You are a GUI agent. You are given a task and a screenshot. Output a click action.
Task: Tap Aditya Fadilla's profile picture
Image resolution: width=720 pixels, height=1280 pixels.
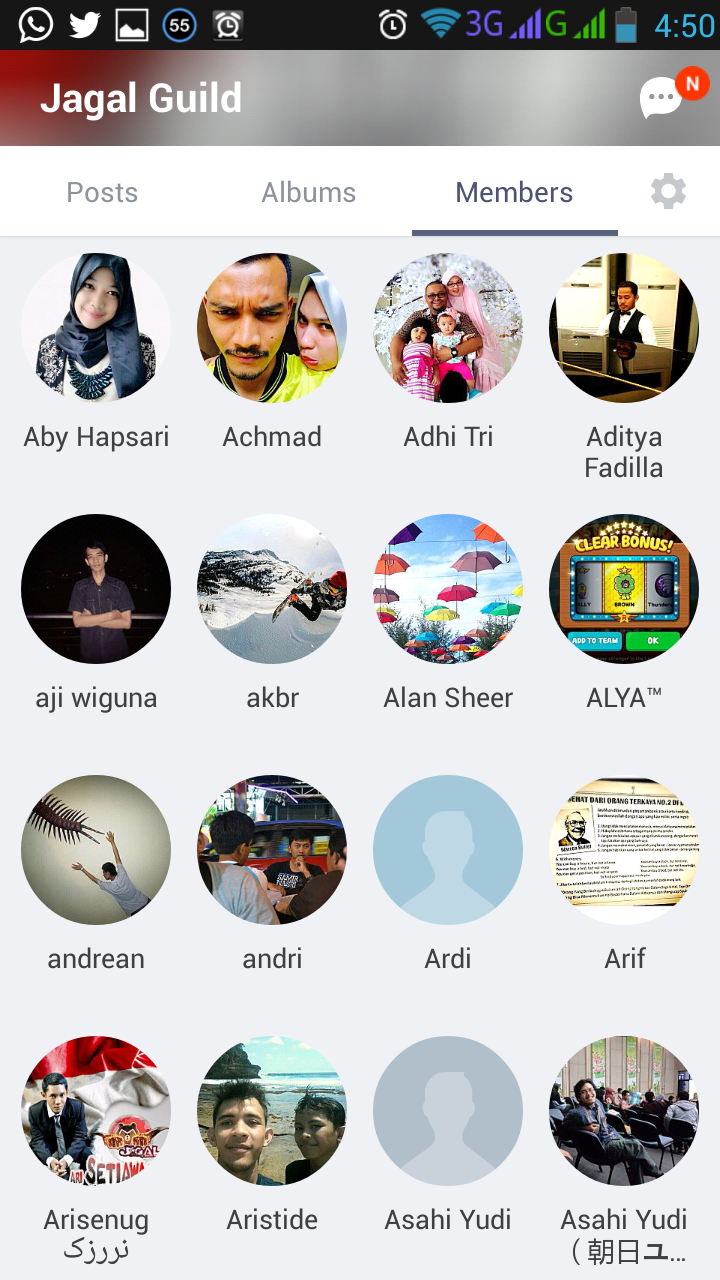[624, 328]
